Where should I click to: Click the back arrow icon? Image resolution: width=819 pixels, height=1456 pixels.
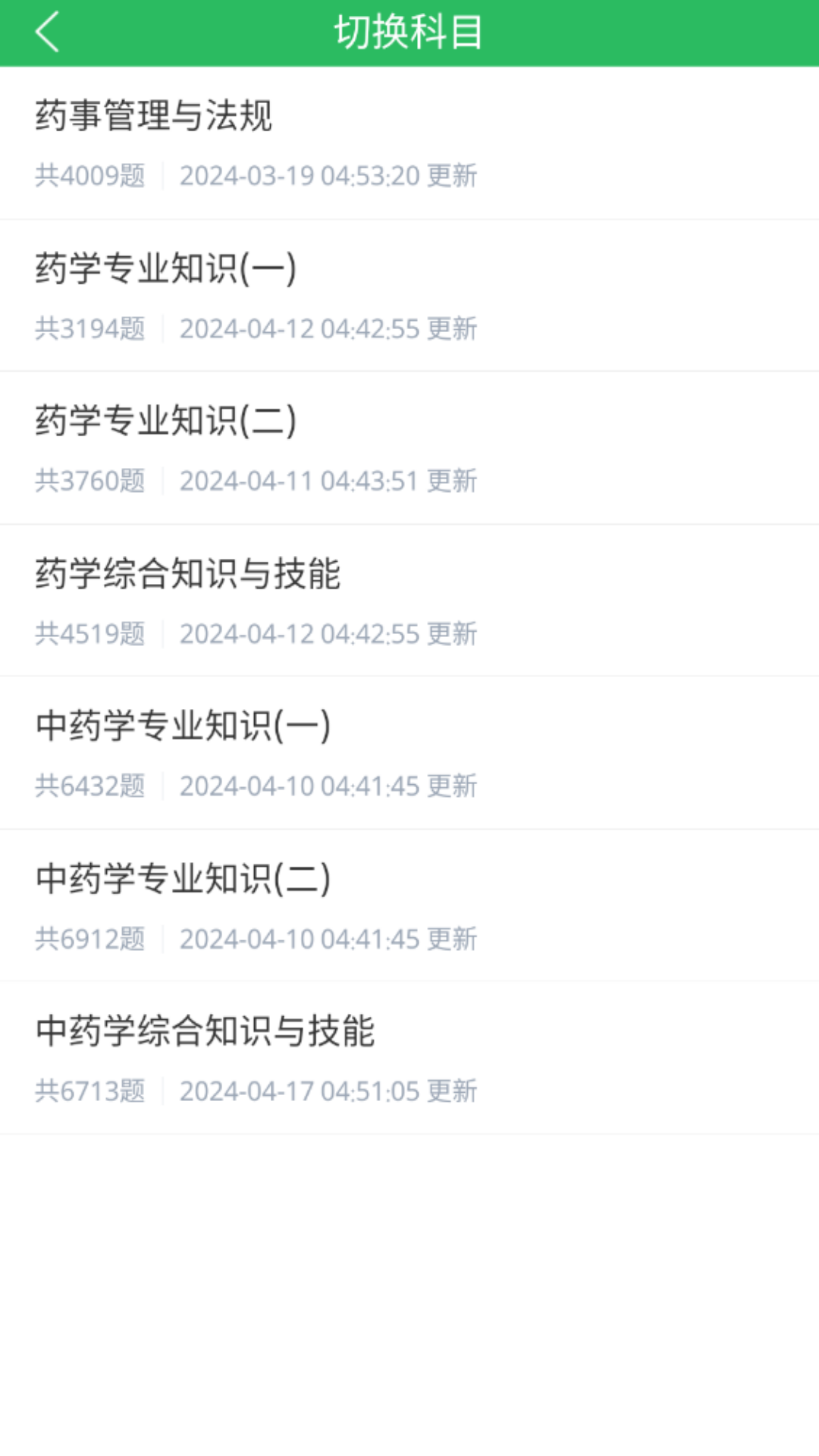tap(47, 33)
